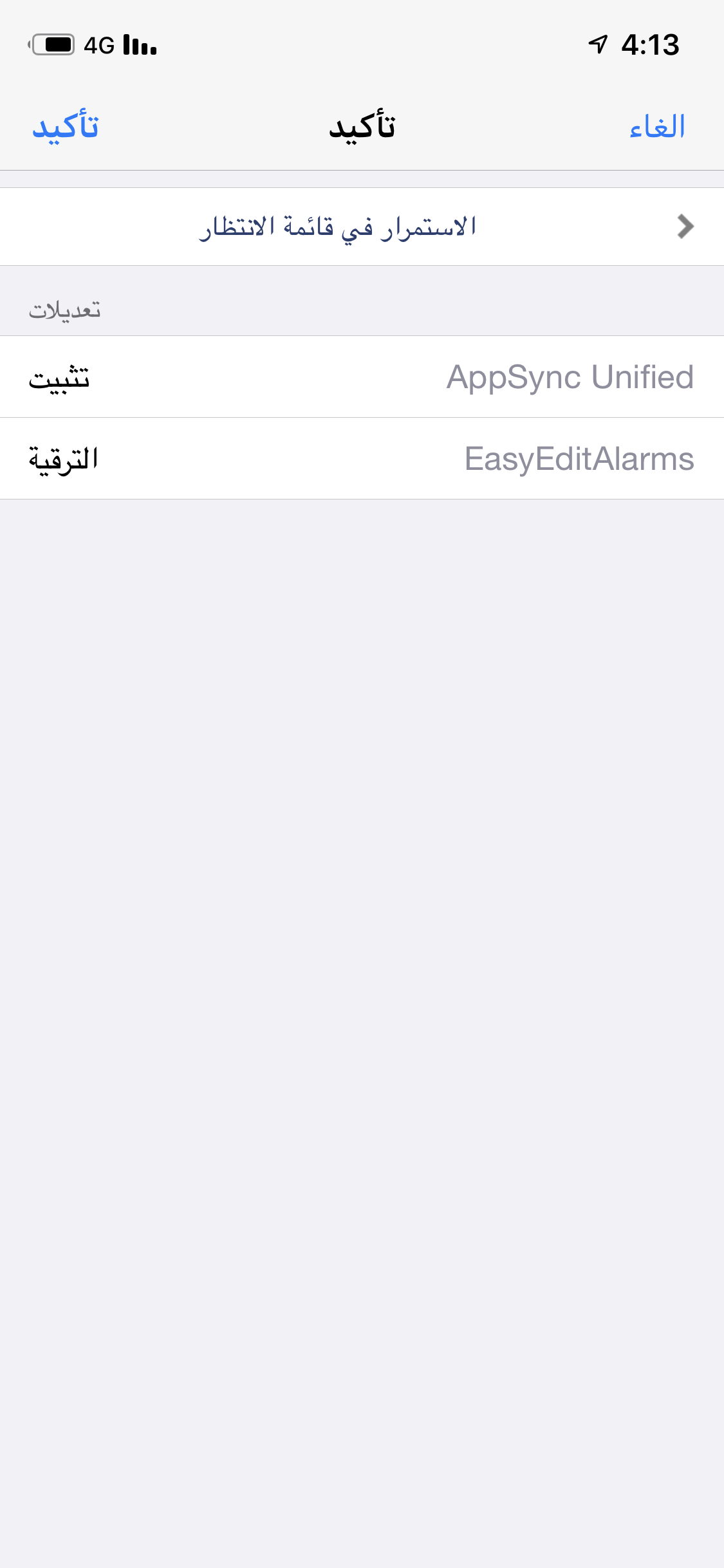The height and width of the screenshot is (1568, 724).
Task: Select the EasyEditAlarms upgrade row
Action: tap(362, 459)
